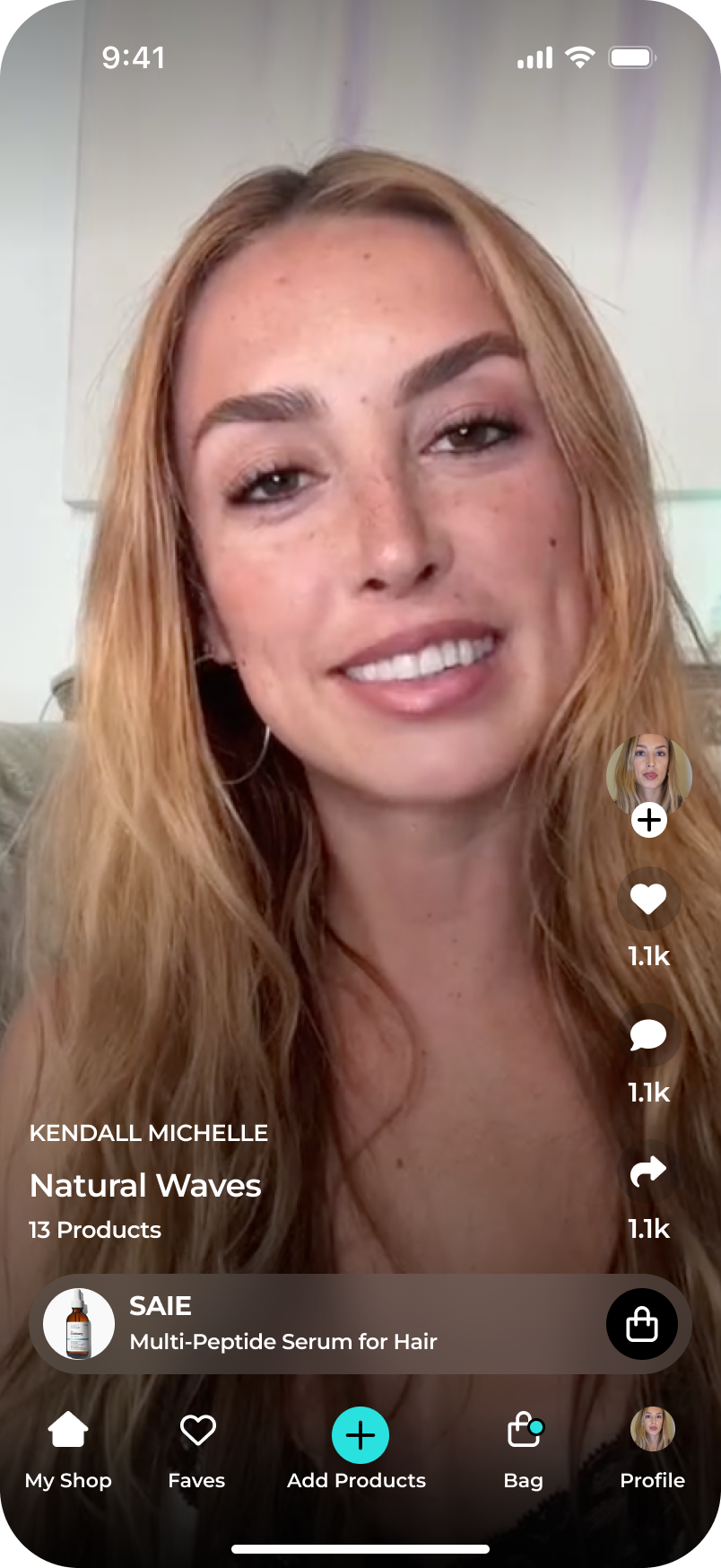Follow the creator via plus avatar

[x=648, y=820]
